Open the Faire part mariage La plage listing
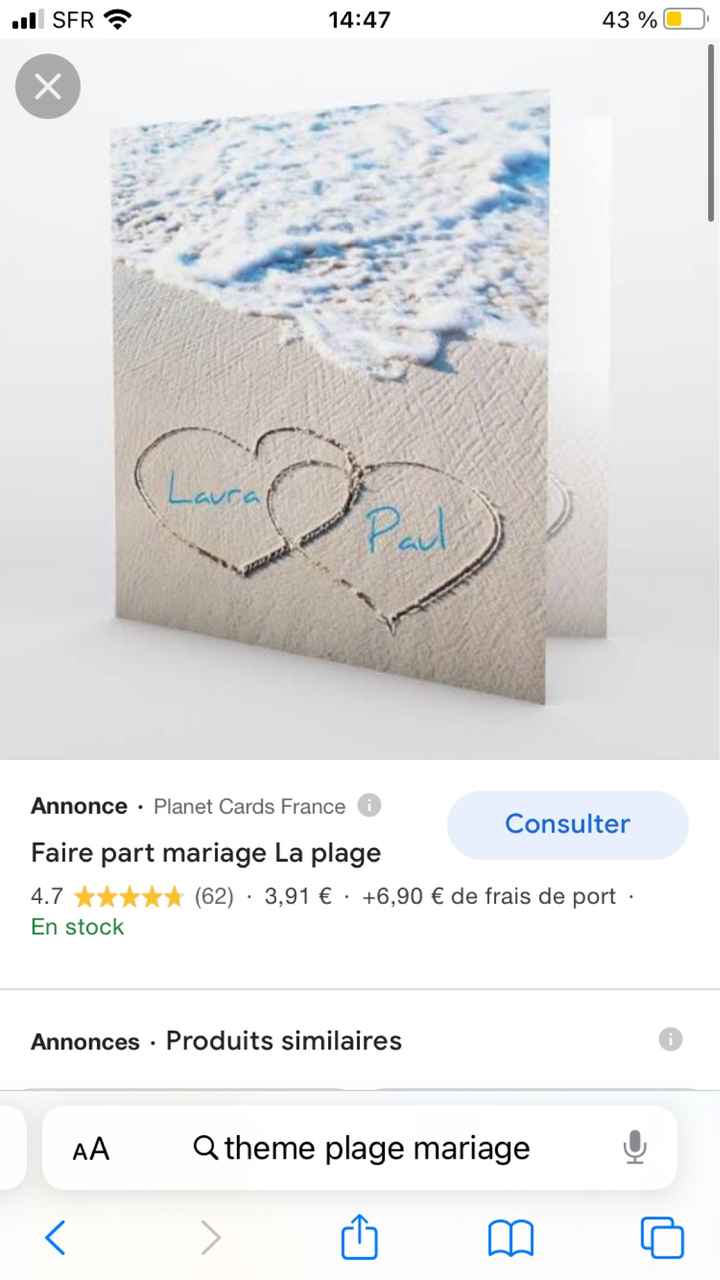This screenshot has width=720, height=1280. pos(206,853)
